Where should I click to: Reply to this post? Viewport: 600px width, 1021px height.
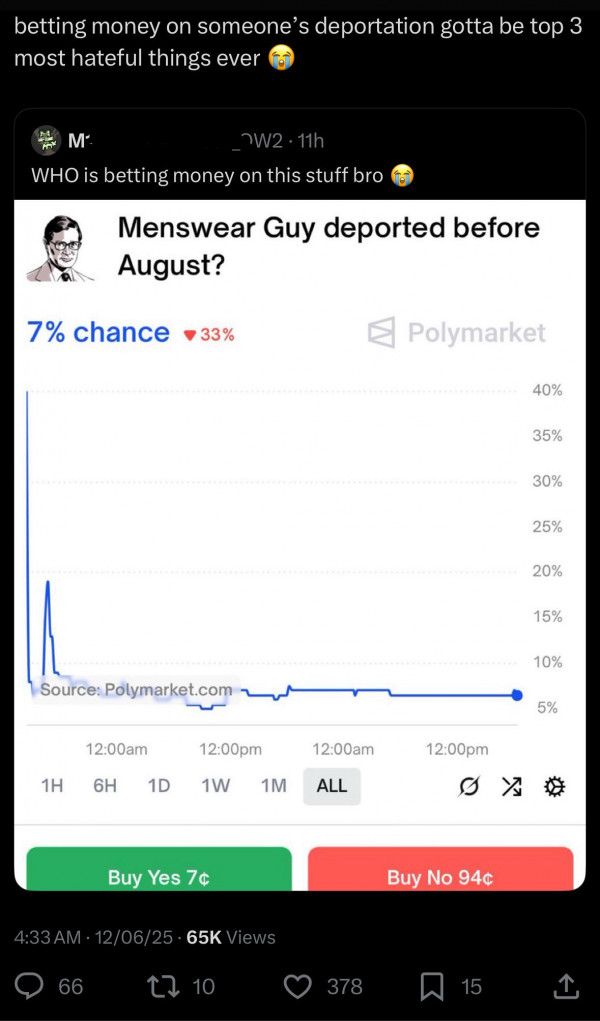click(x=32, y=987)
